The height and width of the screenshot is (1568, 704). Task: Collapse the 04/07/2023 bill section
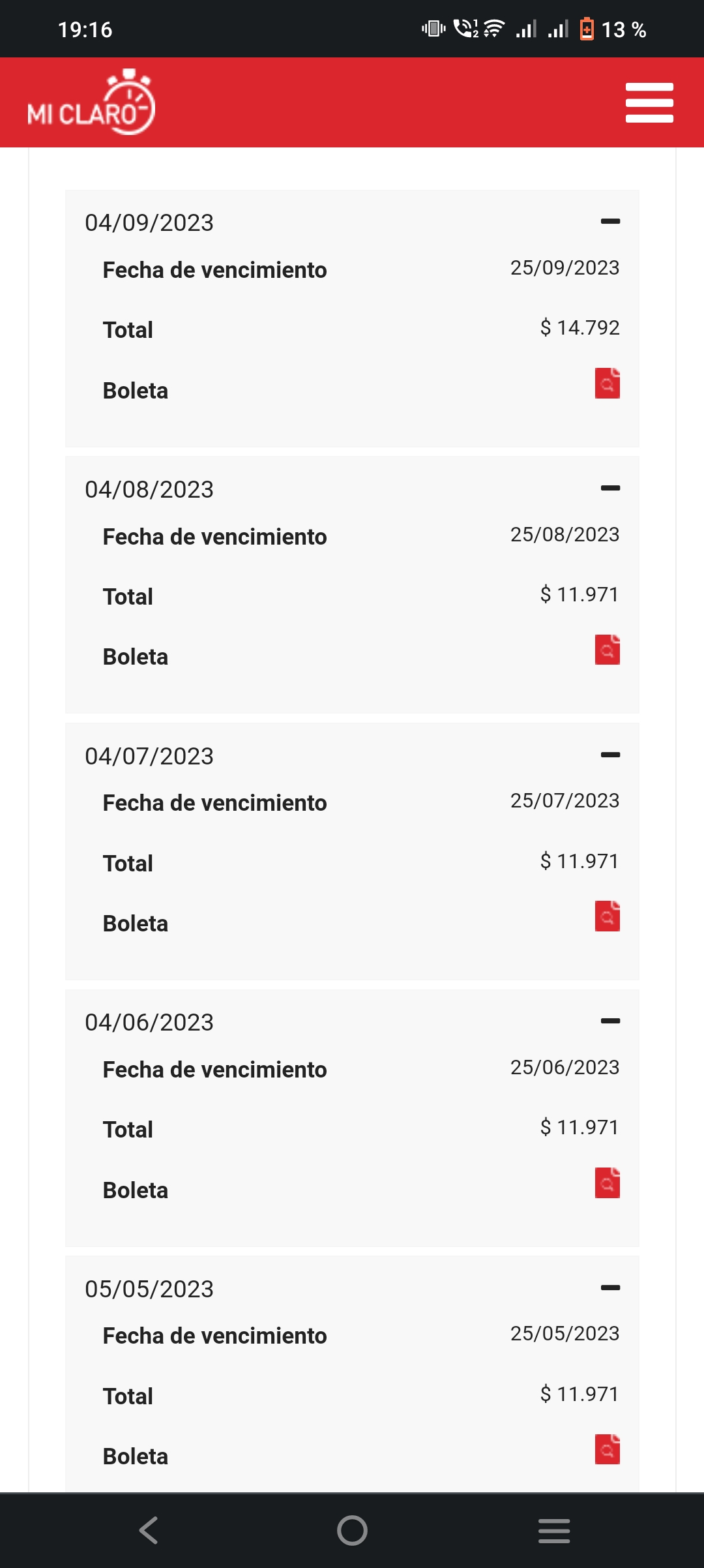(610, 755)
